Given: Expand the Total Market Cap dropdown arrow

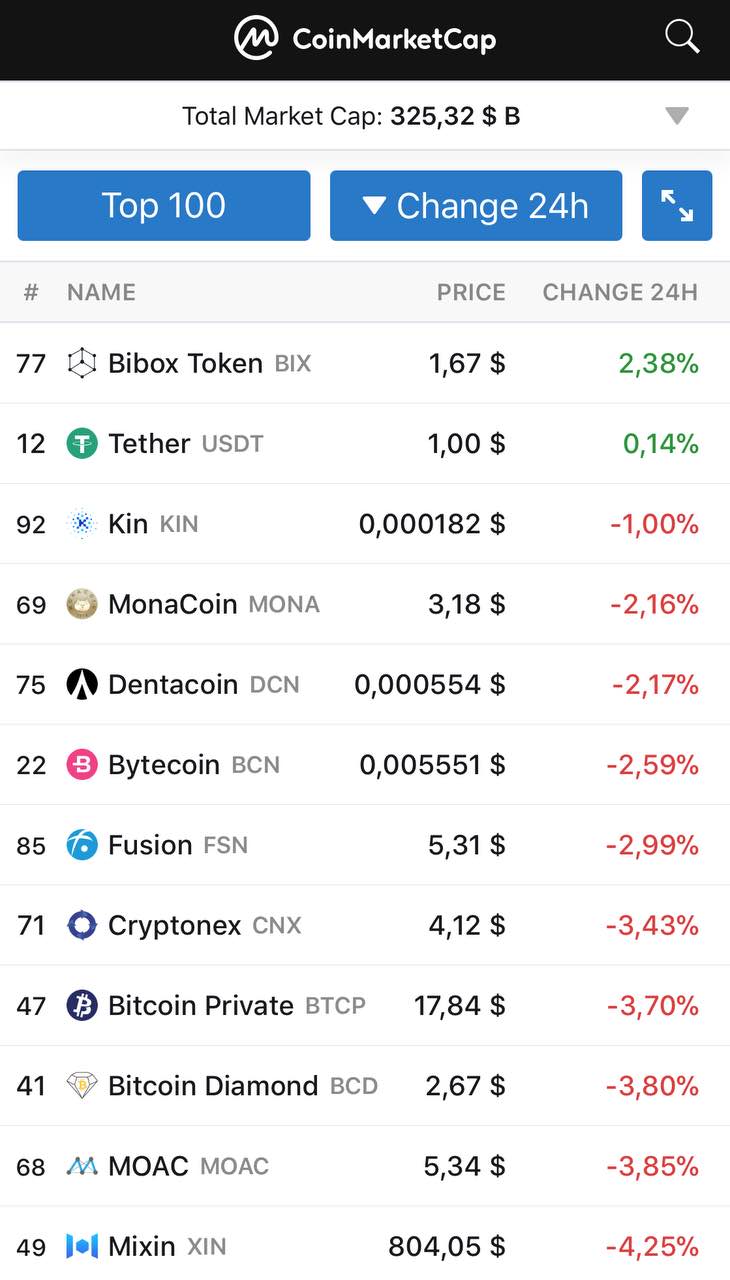Looking at the screenshot, I should (677, 116).
